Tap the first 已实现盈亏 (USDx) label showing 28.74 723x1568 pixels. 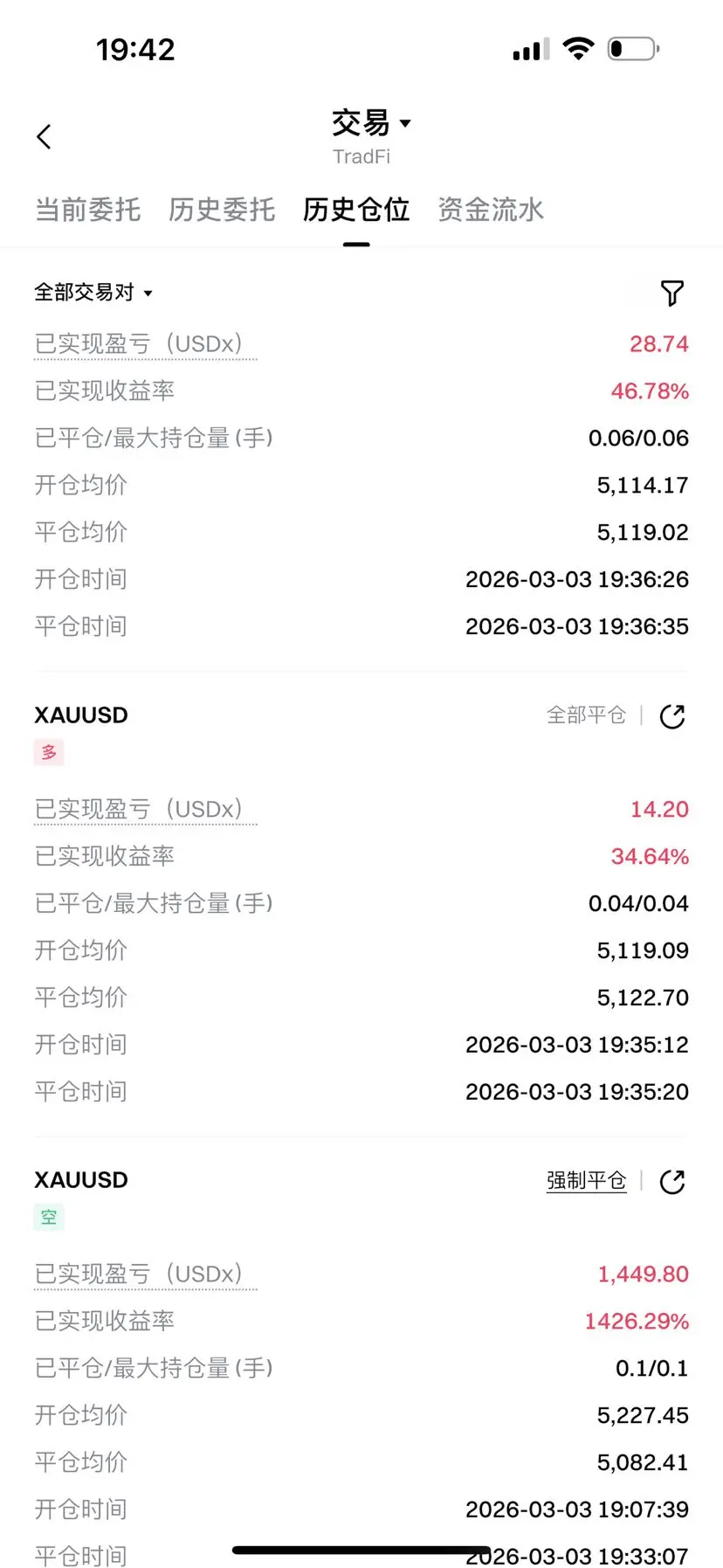146,344
